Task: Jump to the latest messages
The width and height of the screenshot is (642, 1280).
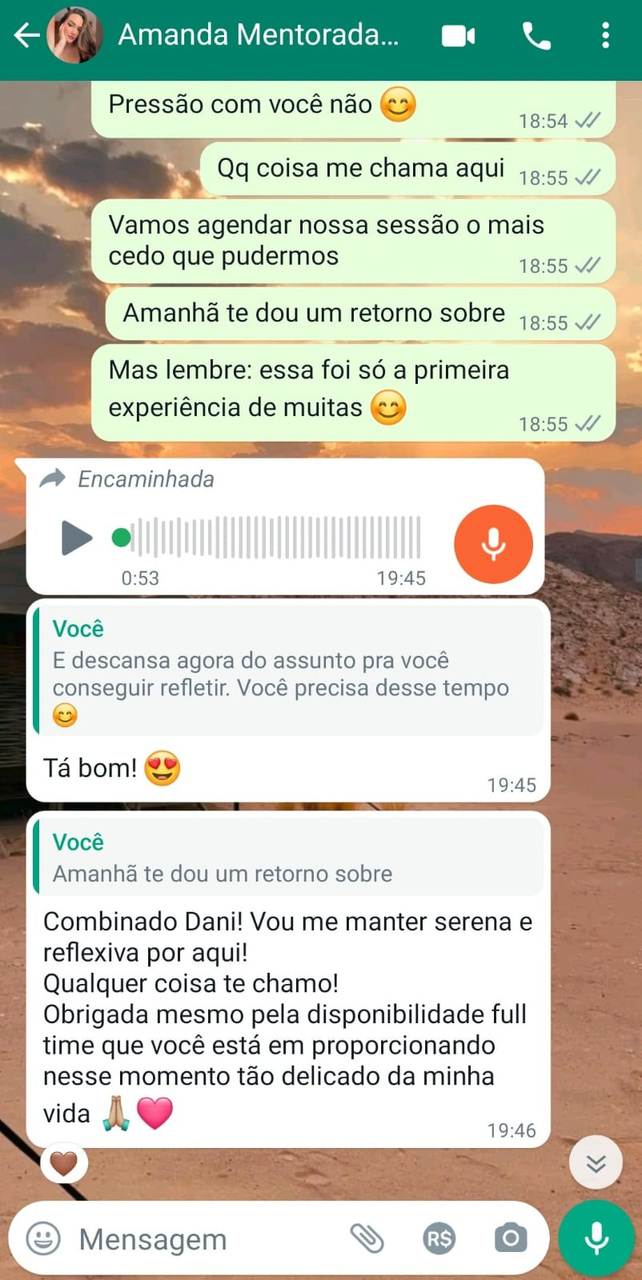Action: click(x=596, y=1163)
